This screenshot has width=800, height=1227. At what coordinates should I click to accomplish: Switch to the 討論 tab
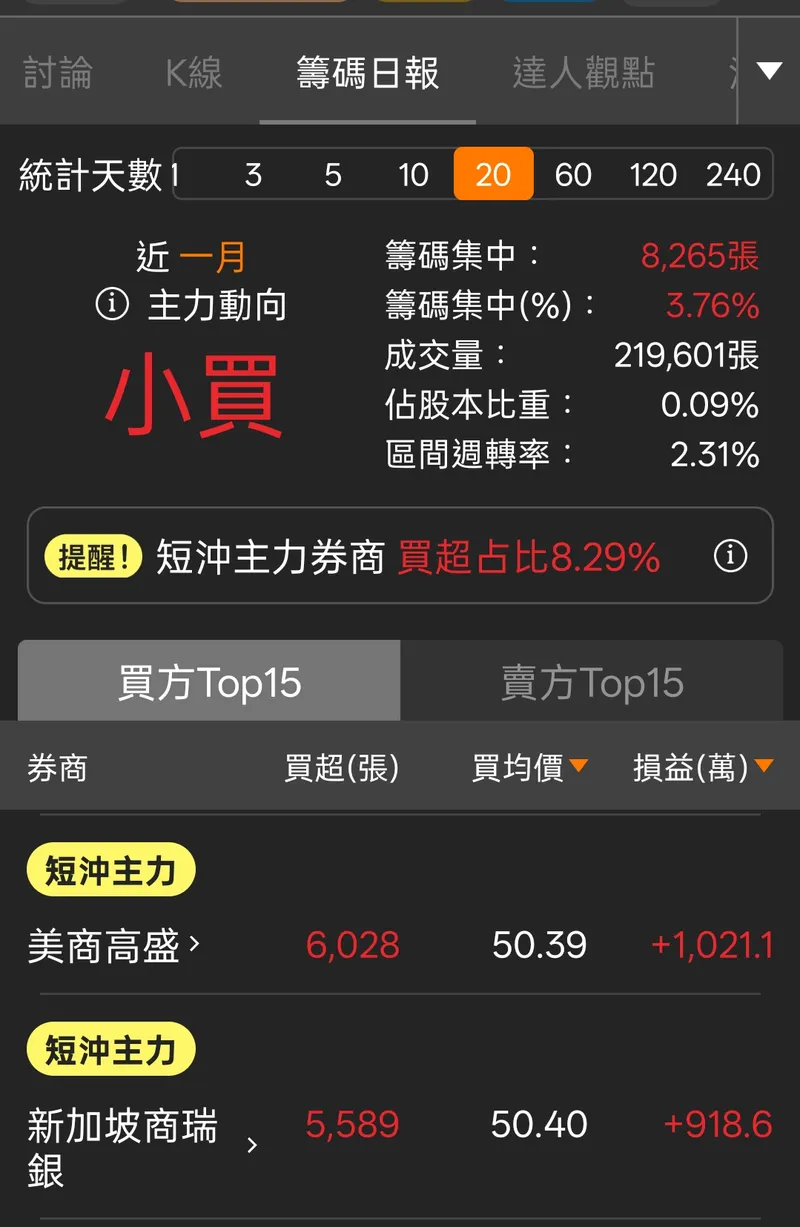(x=58, y=74)
